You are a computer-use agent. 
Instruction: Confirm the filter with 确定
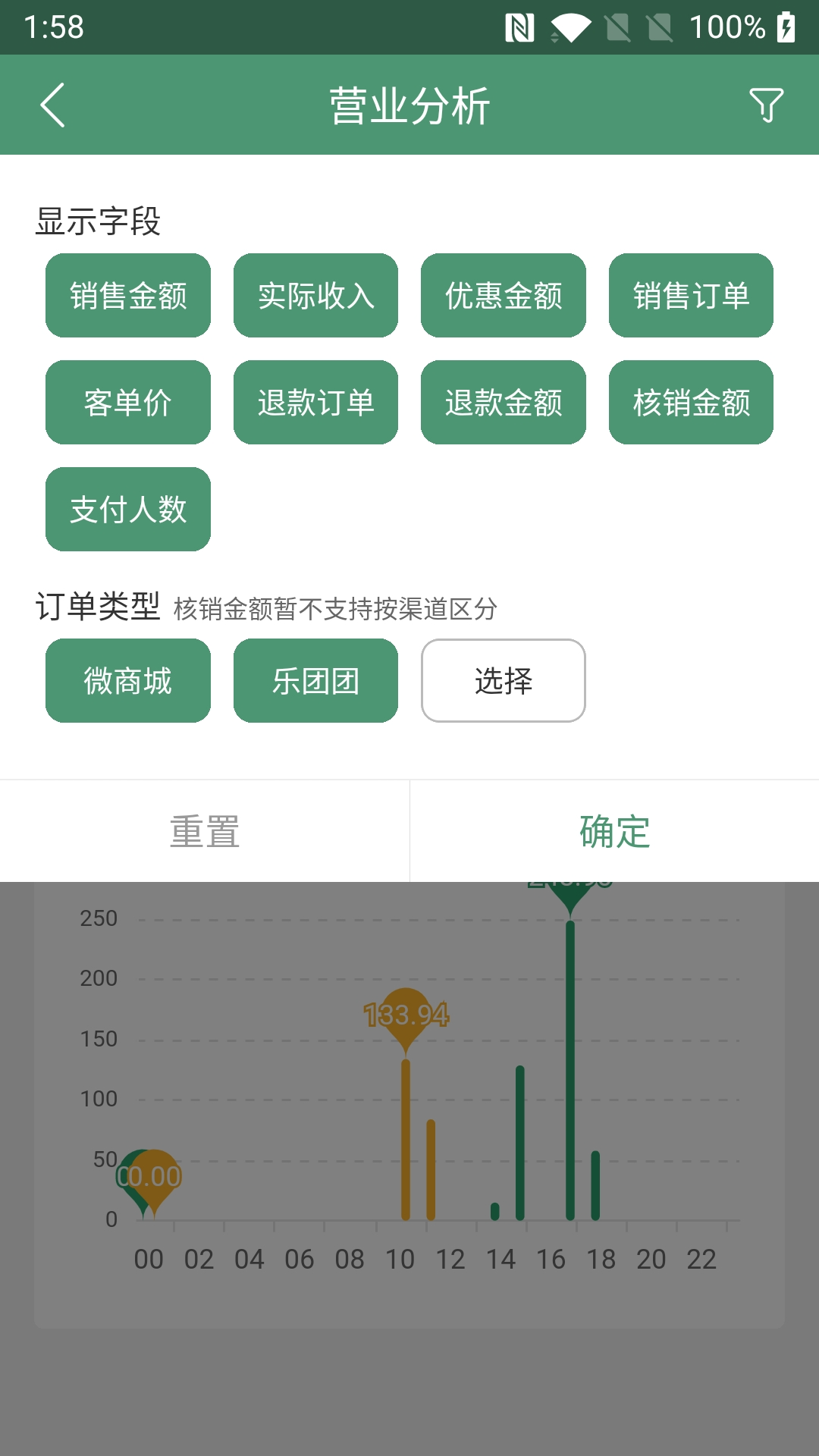tap(614, 832)
